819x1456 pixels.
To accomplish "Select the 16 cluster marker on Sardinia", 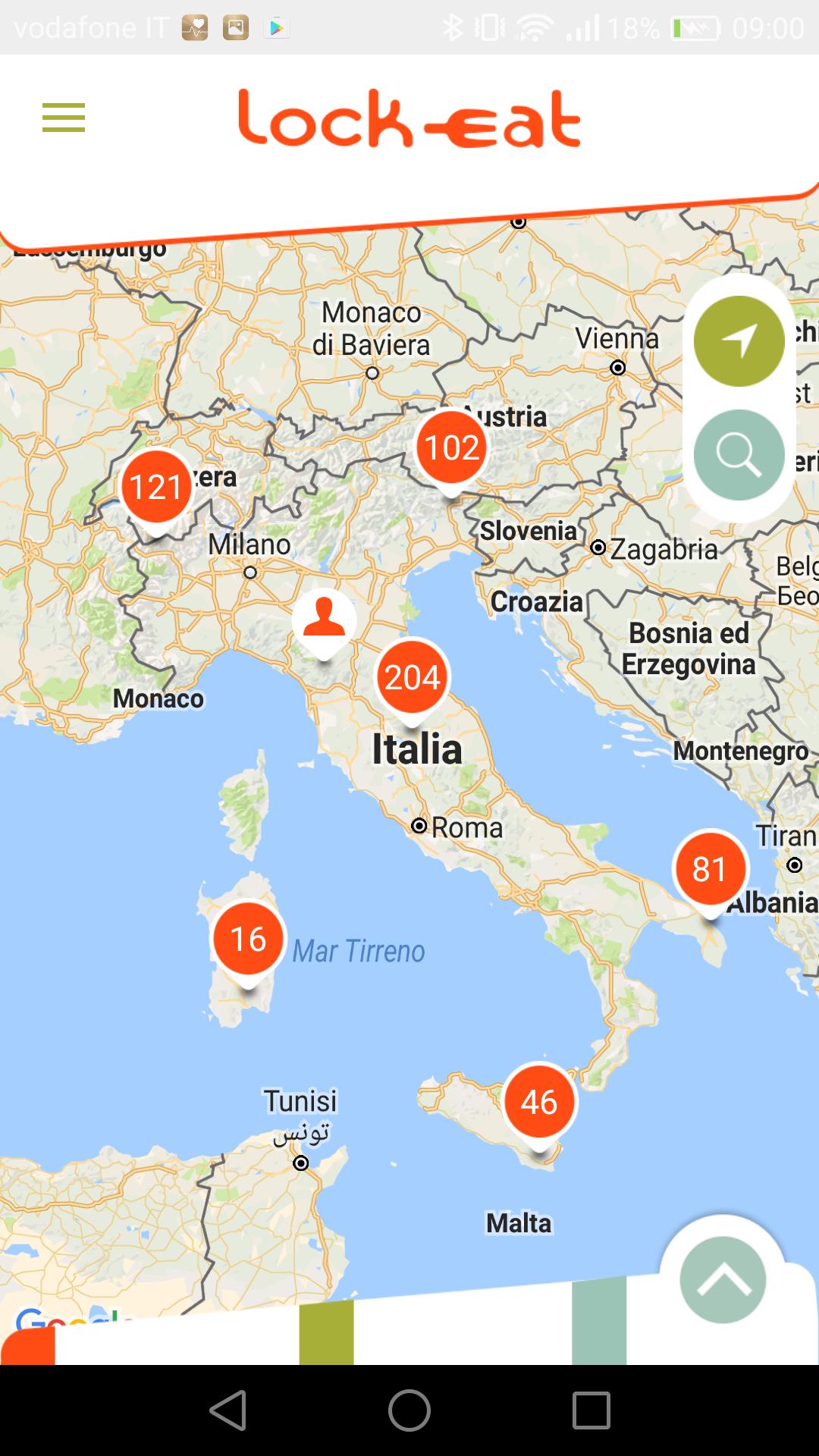I will (249, 939).
